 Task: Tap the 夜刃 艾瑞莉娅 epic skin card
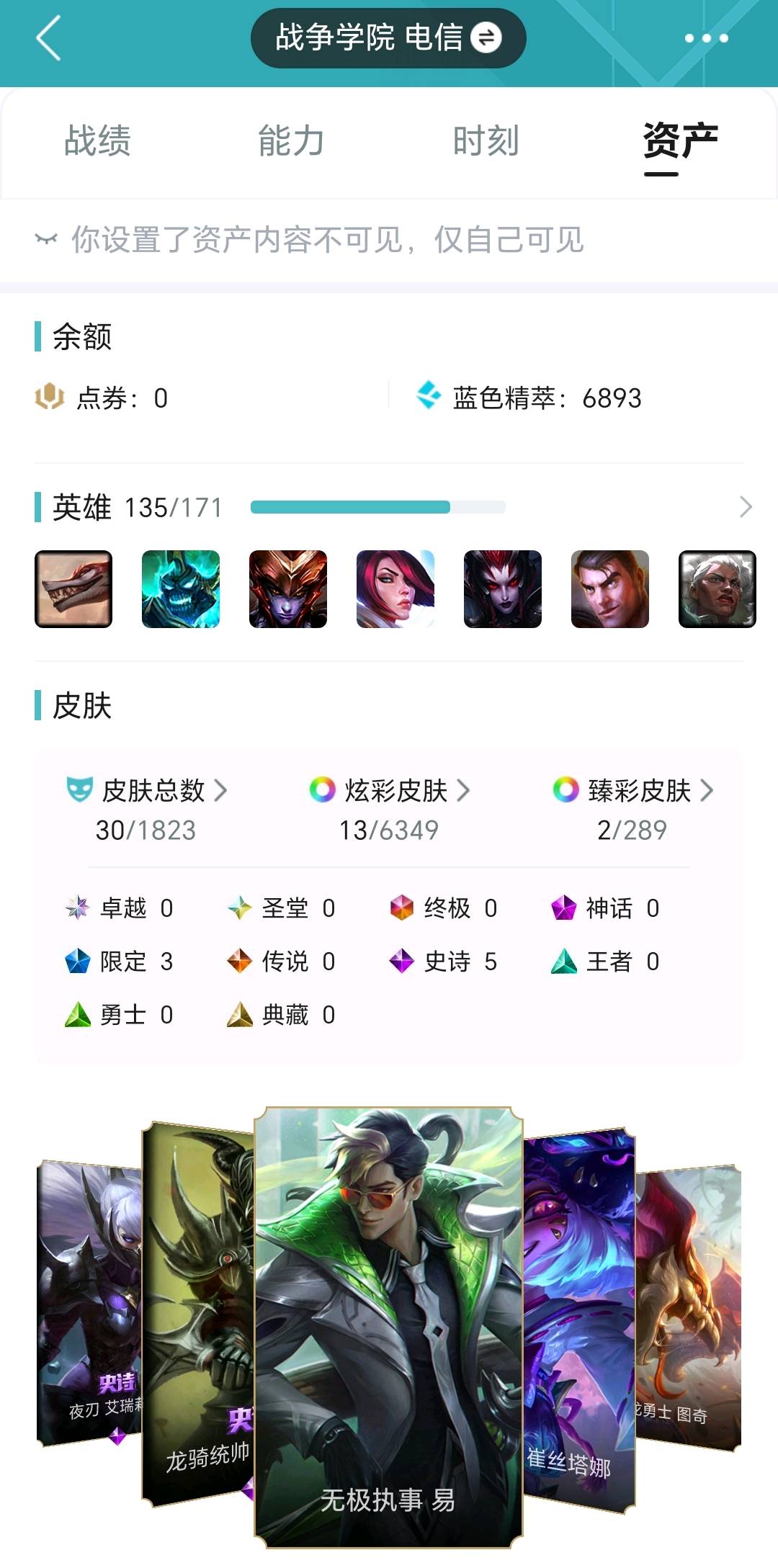[89, 1302]
